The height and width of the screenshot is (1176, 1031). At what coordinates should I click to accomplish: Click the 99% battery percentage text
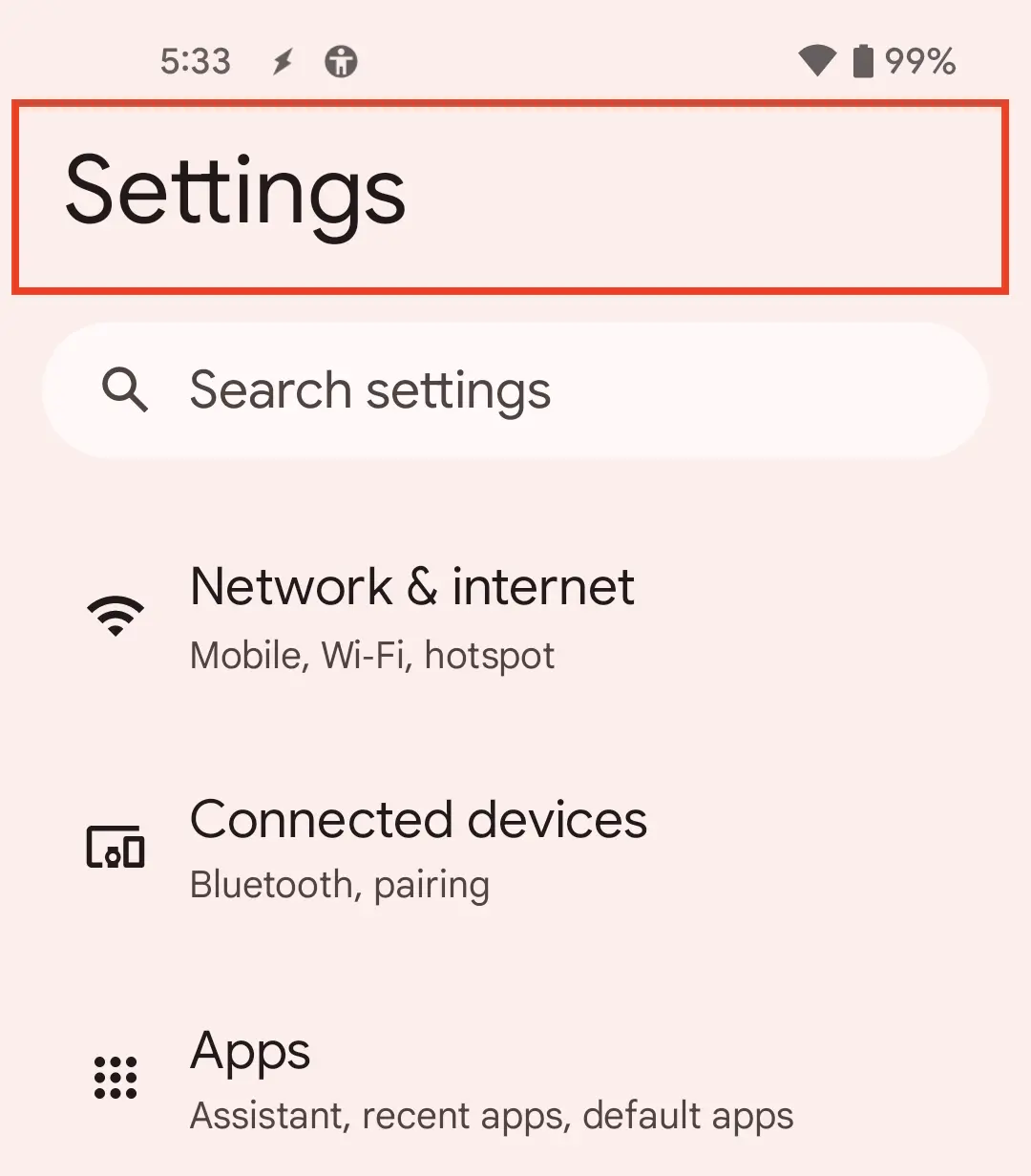click(x=923, y=61)
